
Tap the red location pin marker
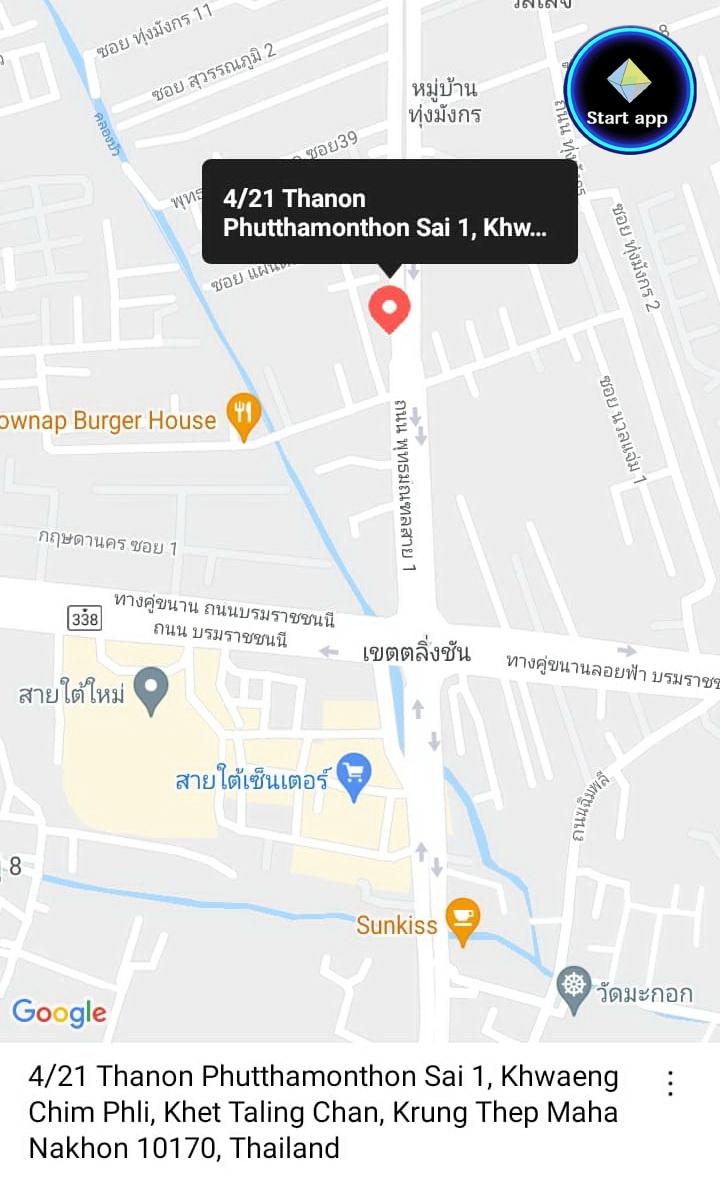390,307
